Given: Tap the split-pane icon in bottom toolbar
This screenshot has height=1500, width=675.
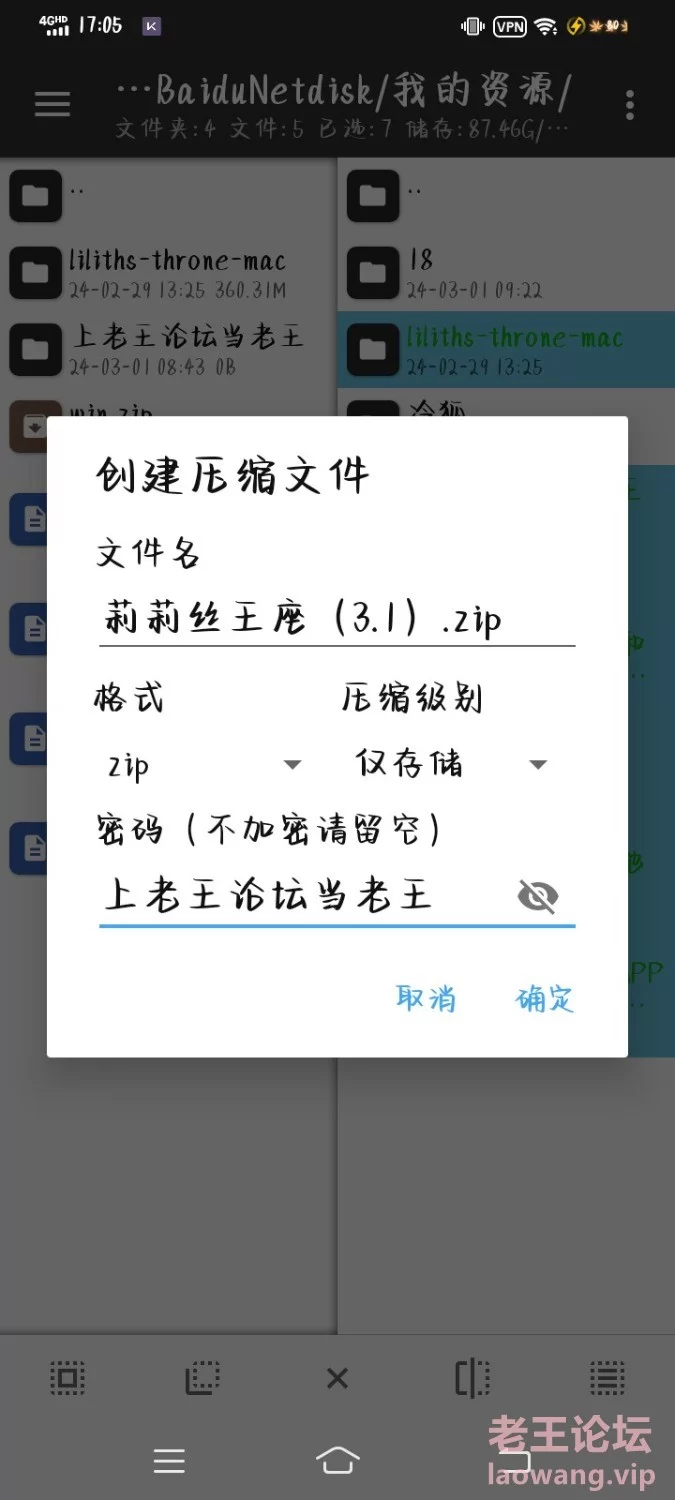Looking at the screenshot, I should (x=472, y=1379).
